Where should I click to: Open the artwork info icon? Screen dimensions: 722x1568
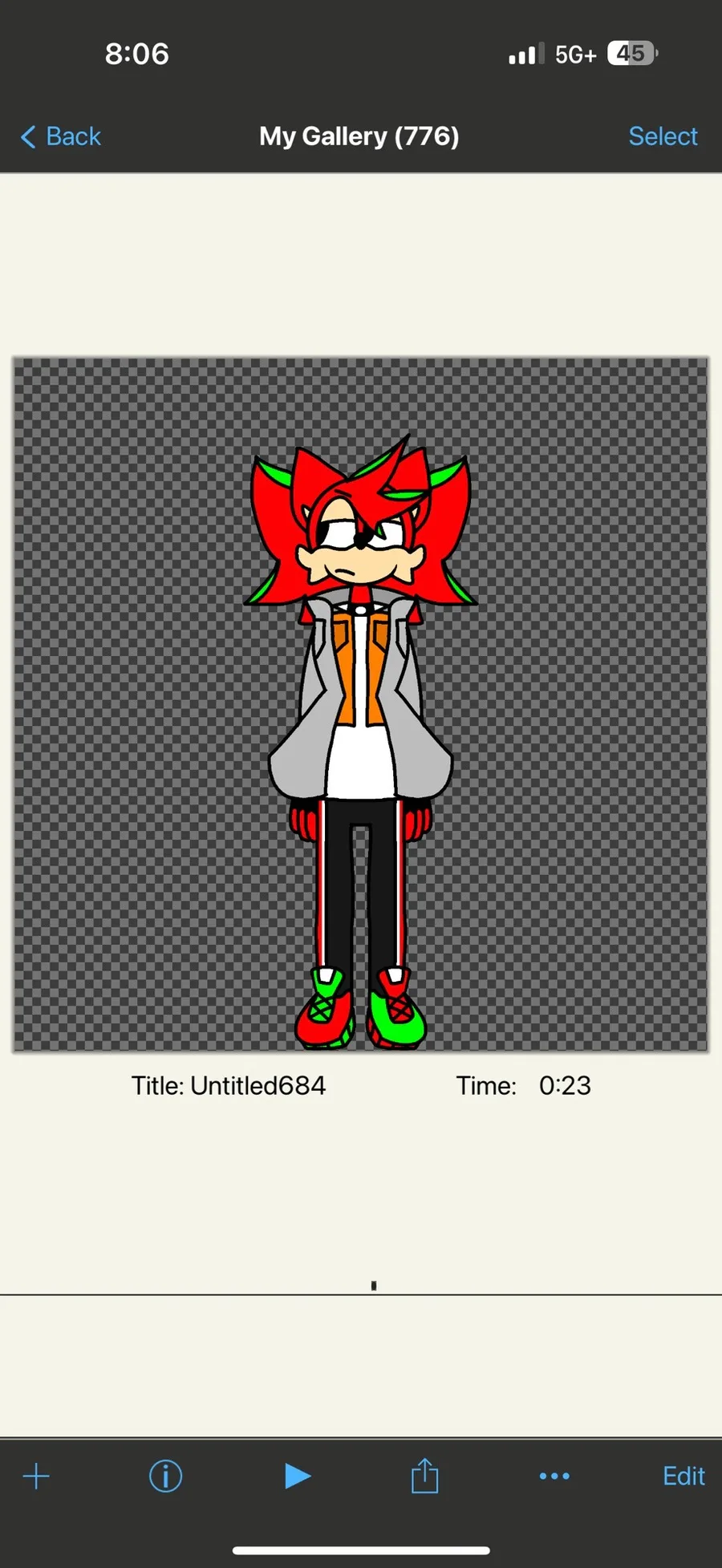[x=166, y=1476]
